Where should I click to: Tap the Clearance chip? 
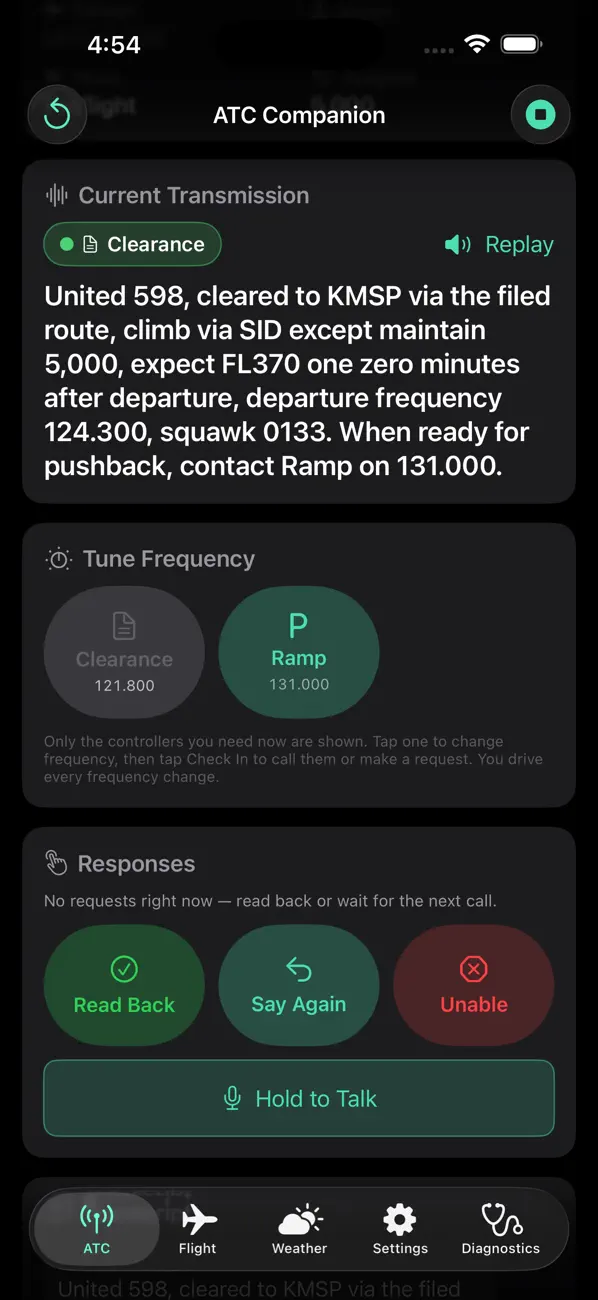(132, 244)
